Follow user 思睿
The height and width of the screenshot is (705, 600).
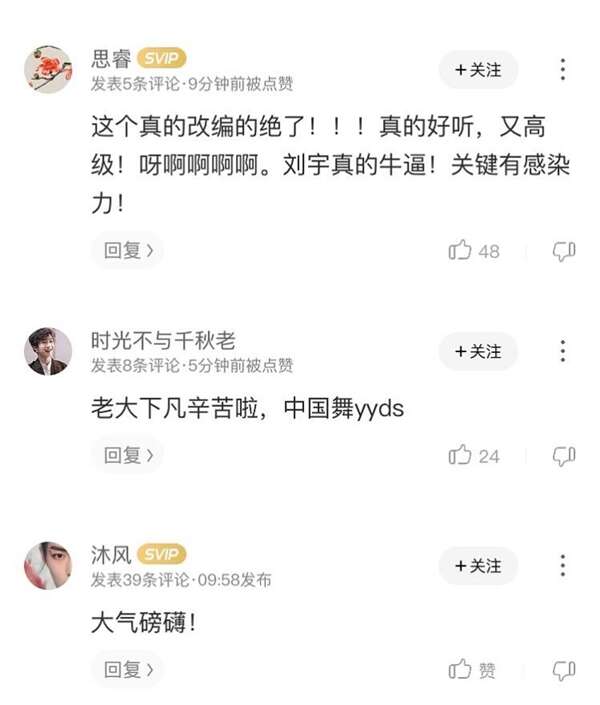[478, 70]
